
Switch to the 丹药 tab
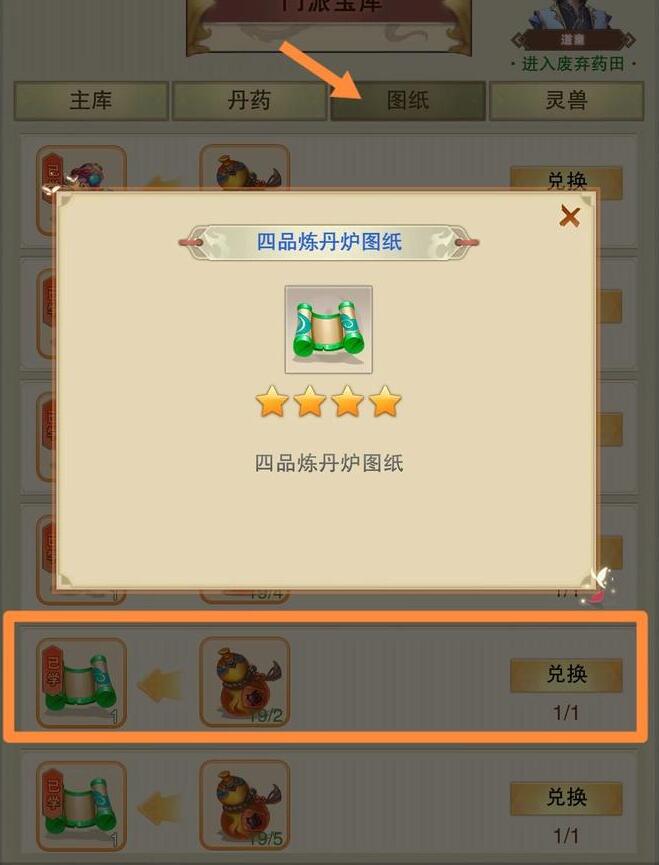click(x=249, y=101)
